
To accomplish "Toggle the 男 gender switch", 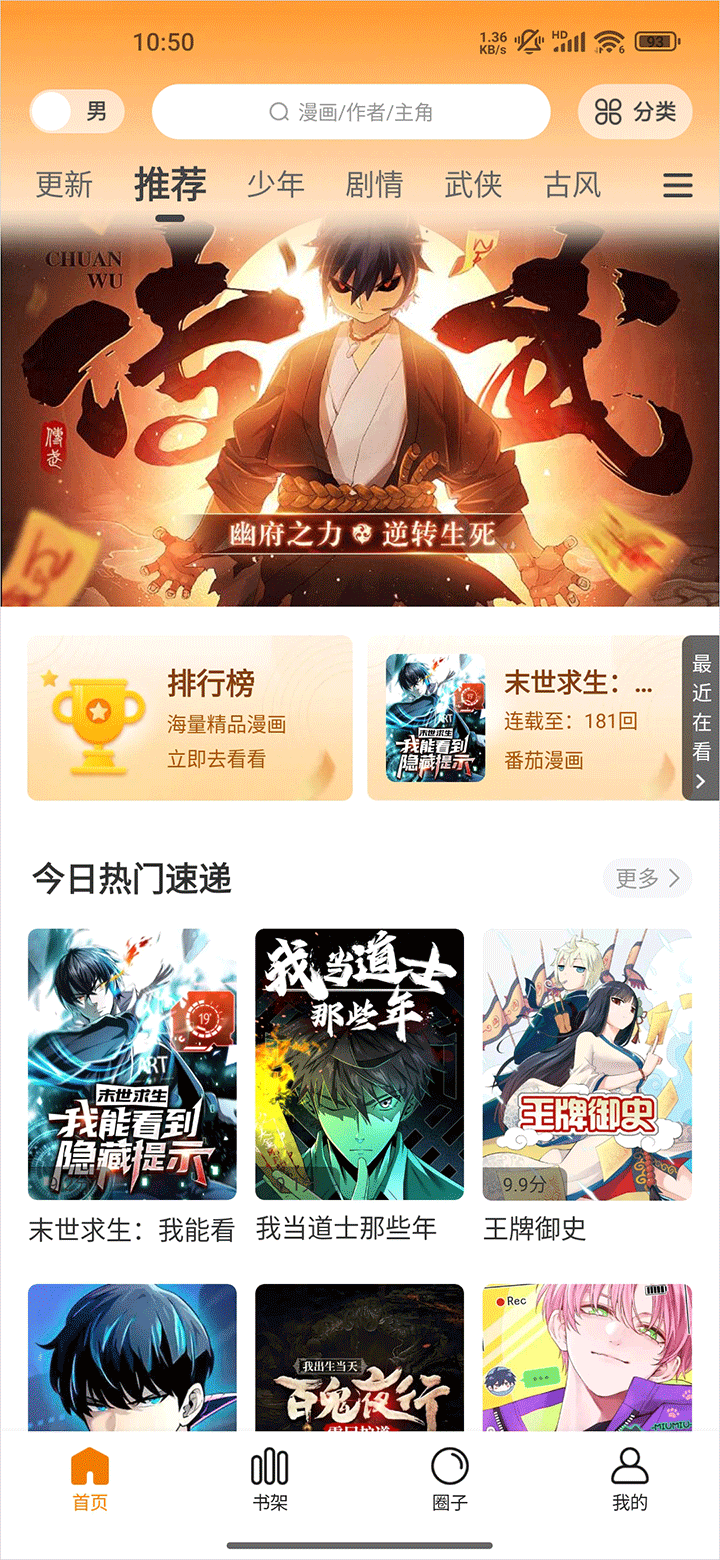I will pyautogui.click(x=77, y=111).
